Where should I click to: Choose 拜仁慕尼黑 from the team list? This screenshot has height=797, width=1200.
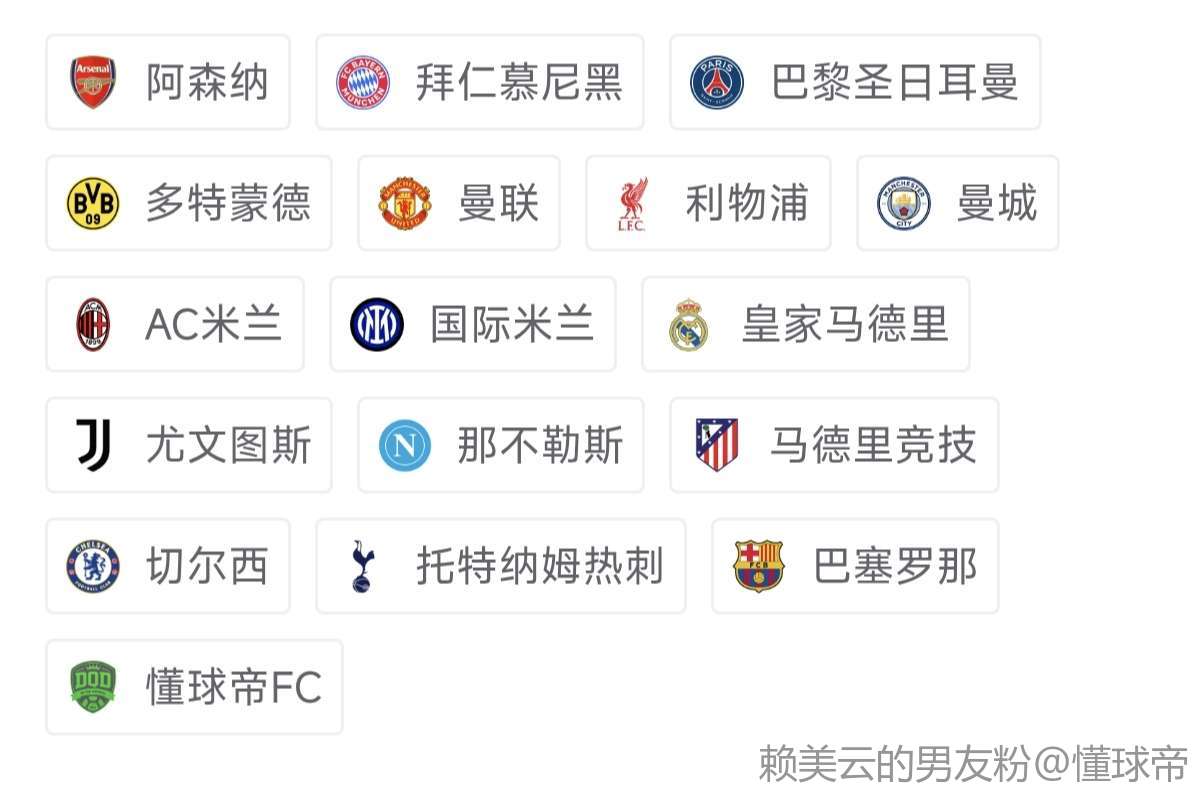(480, 82)
